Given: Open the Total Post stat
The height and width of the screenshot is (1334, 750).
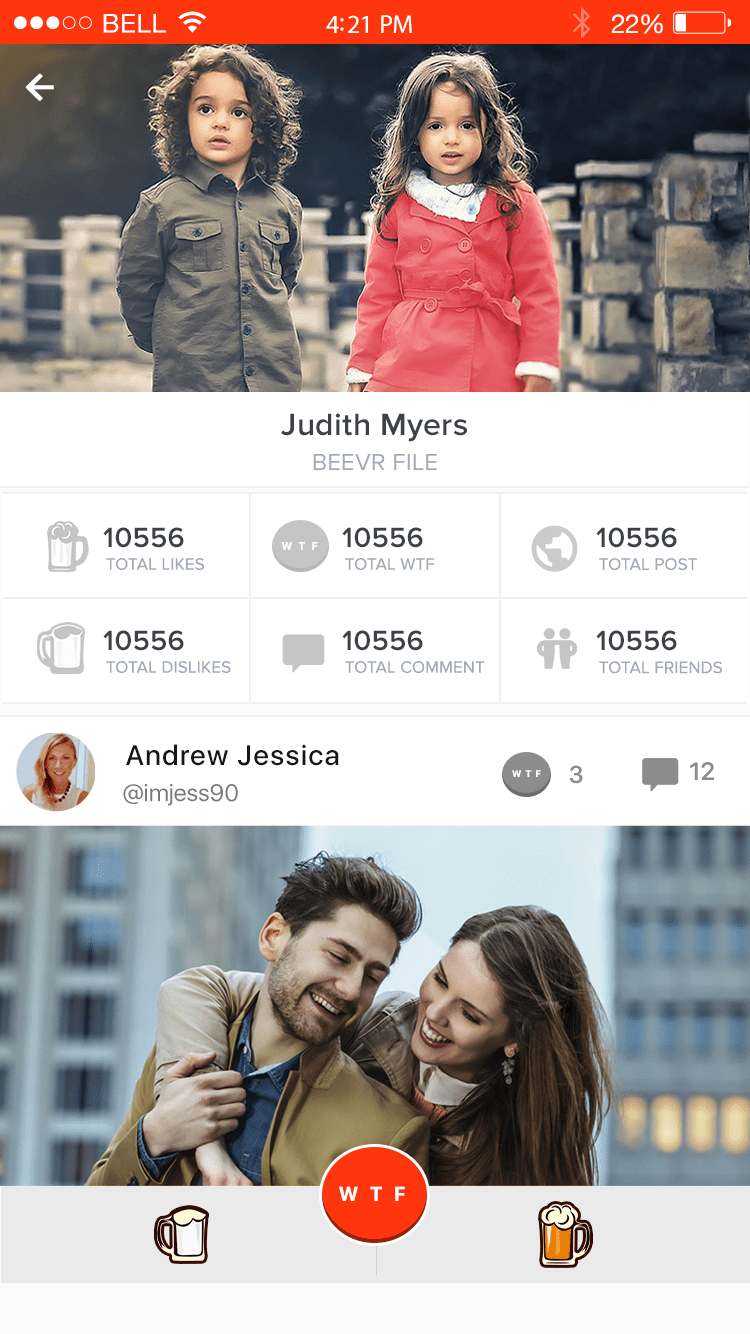Looking at the screenshot, I should coord(625,547).
